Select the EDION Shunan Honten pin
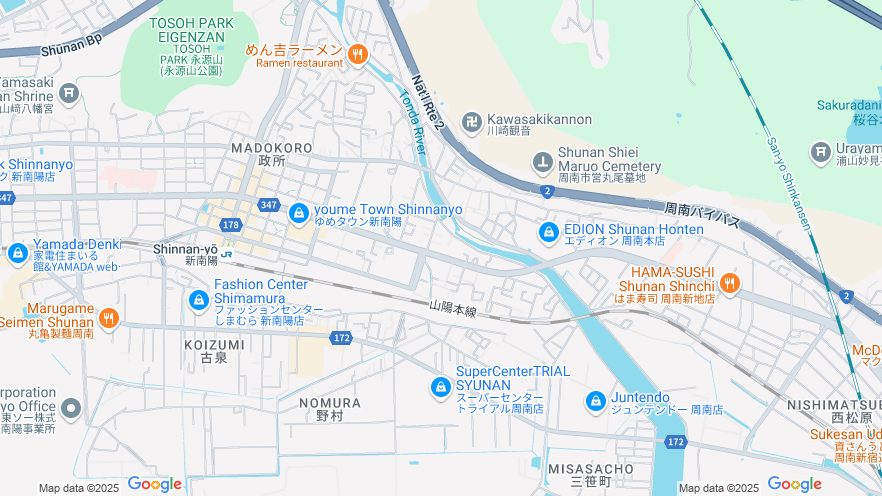This screenshot has height=496, width=882. click(x=548, y=233)
